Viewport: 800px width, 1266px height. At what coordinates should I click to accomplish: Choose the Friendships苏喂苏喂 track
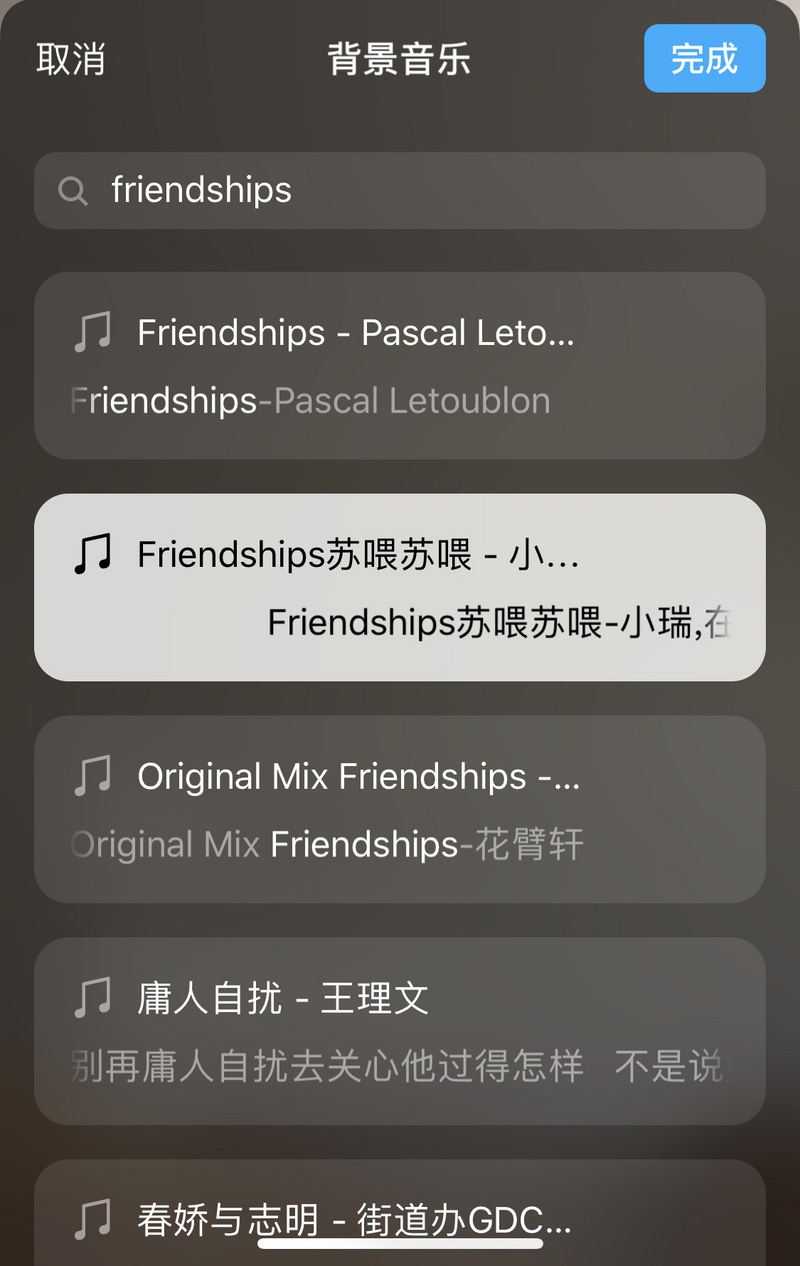400,587
